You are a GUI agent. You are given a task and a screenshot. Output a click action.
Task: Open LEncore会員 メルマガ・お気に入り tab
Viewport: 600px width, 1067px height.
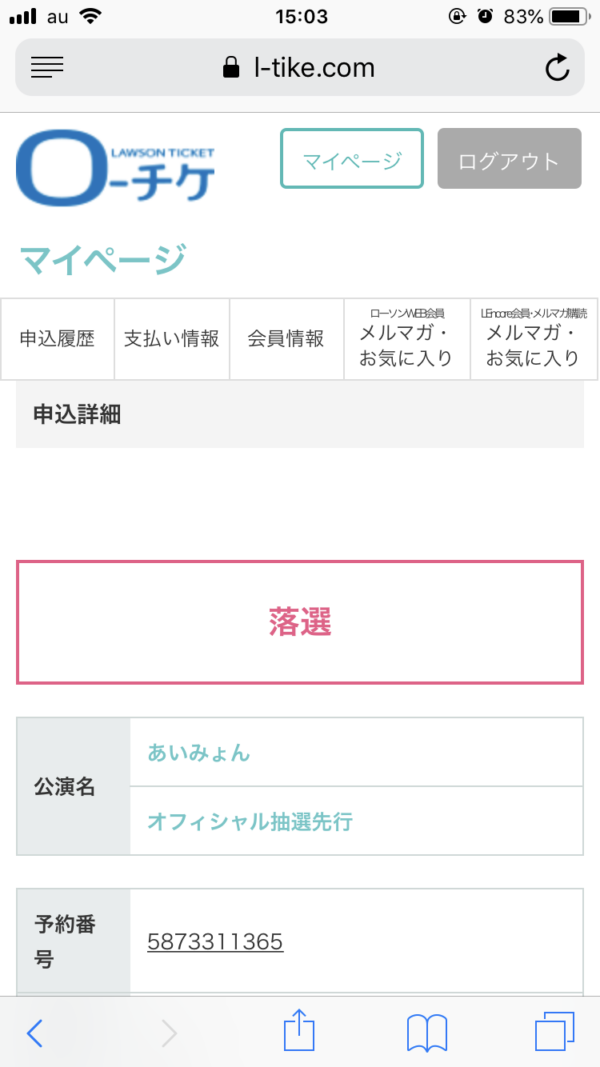[x=533, y=339]
